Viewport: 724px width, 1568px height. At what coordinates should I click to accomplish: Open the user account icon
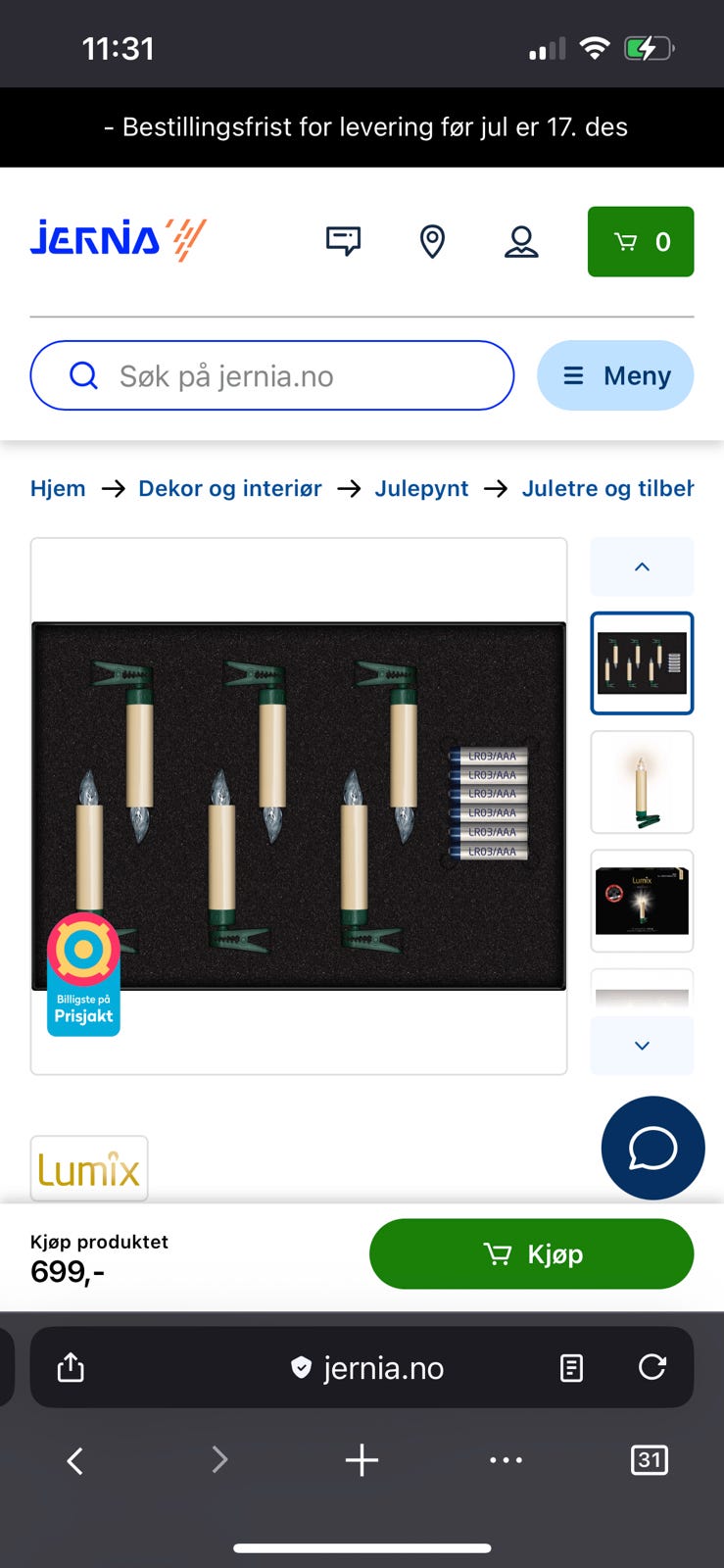pos(522,241)
